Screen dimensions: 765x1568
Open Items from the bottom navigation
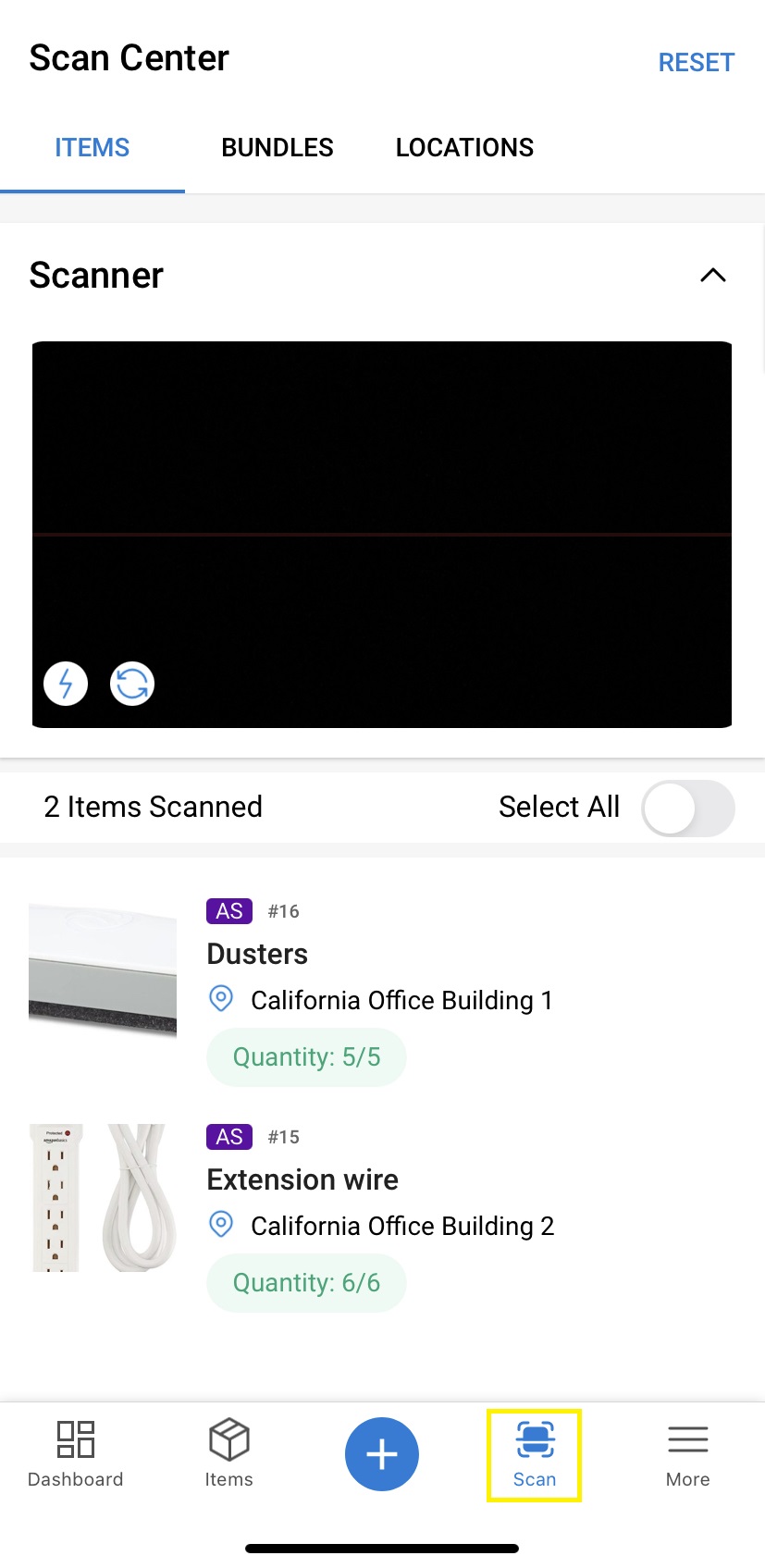228,1452
